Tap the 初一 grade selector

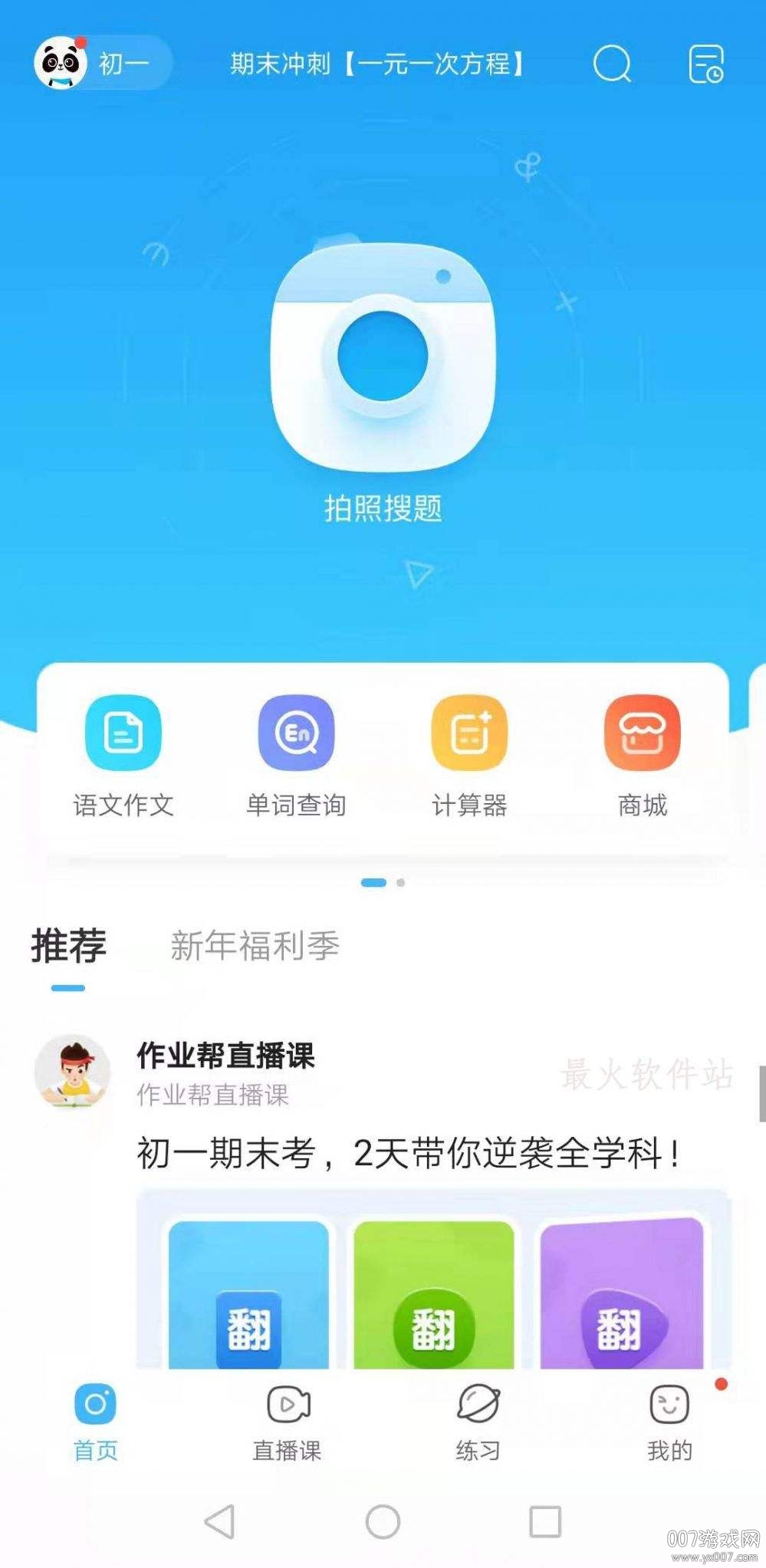[103, 63]
